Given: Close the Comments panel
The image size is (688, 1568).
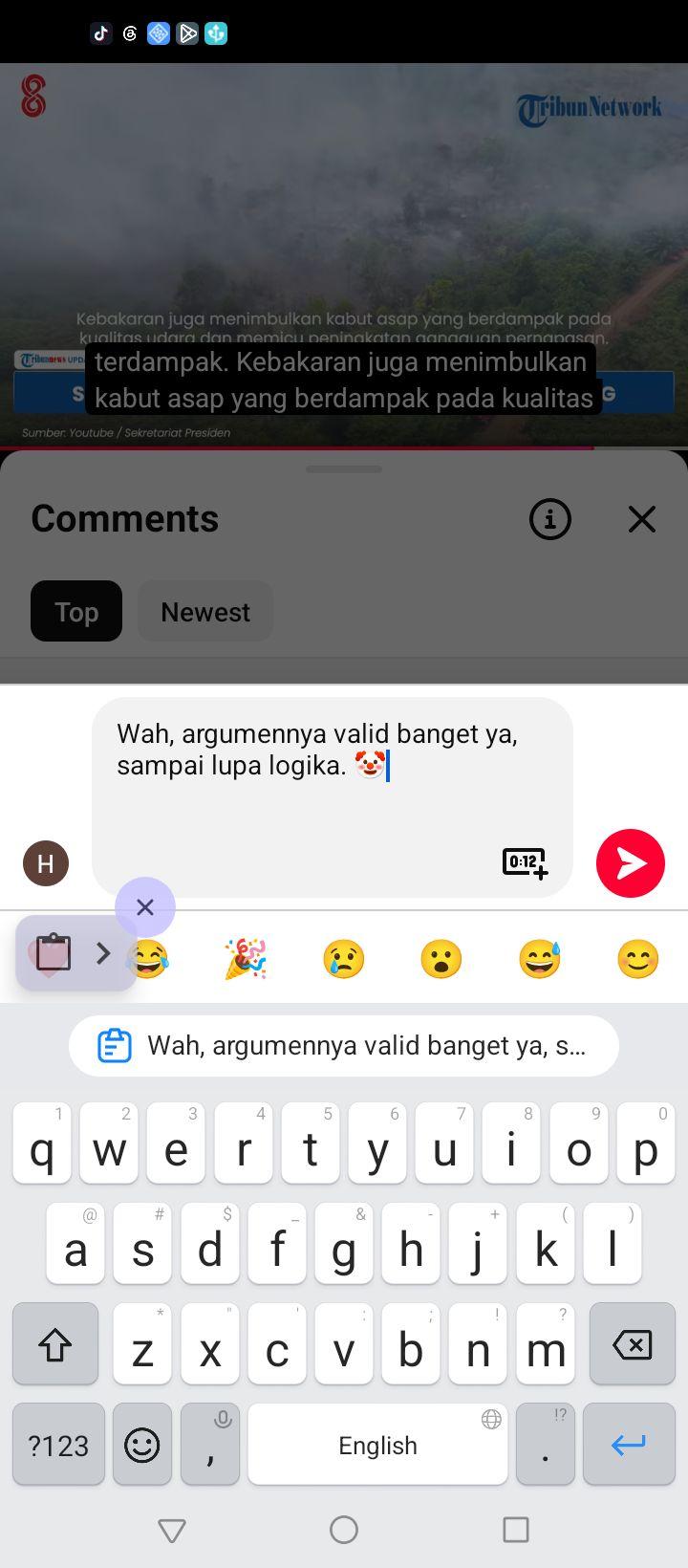Looking at the screenshot, I should point(642,519).
